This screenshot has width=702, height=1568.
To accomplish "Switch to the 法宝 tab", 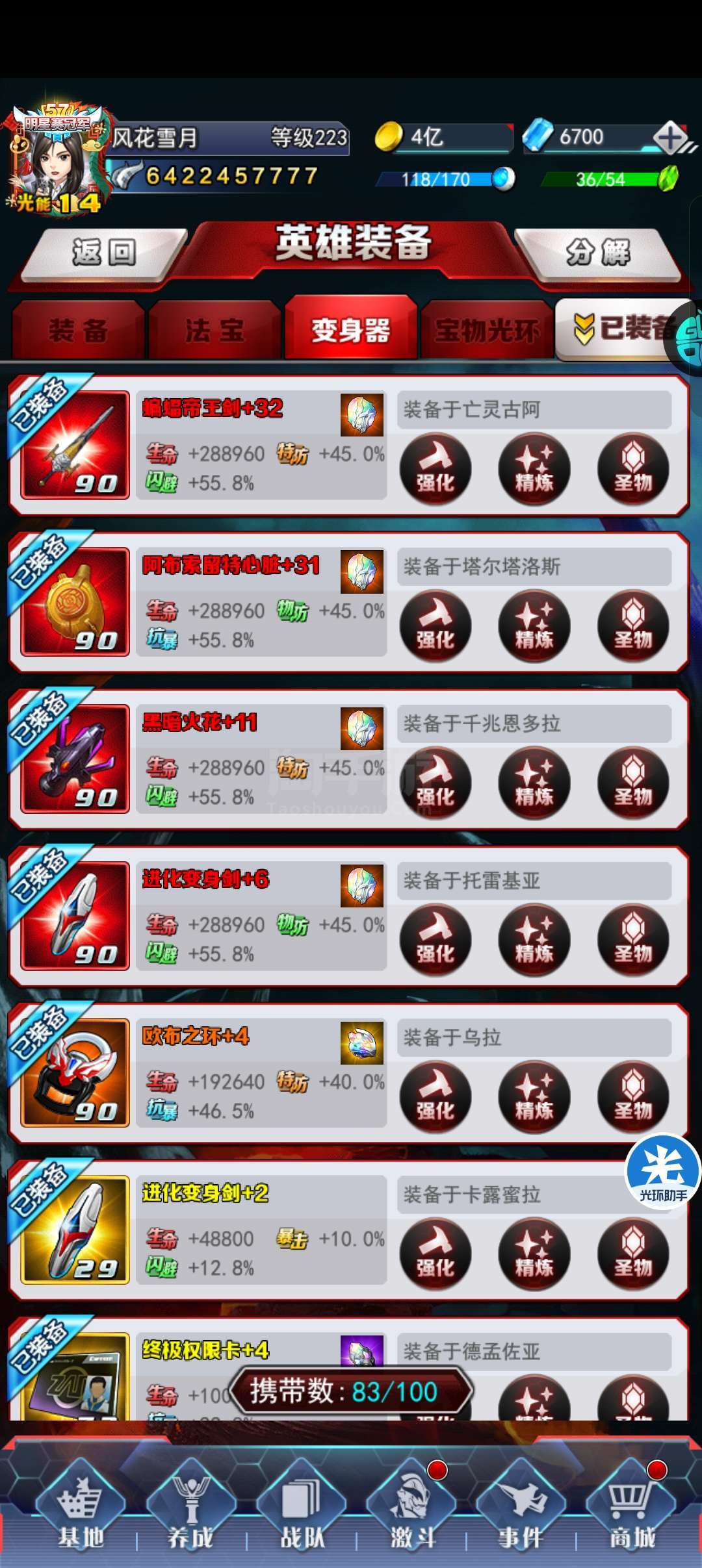I will click(214, 331).
